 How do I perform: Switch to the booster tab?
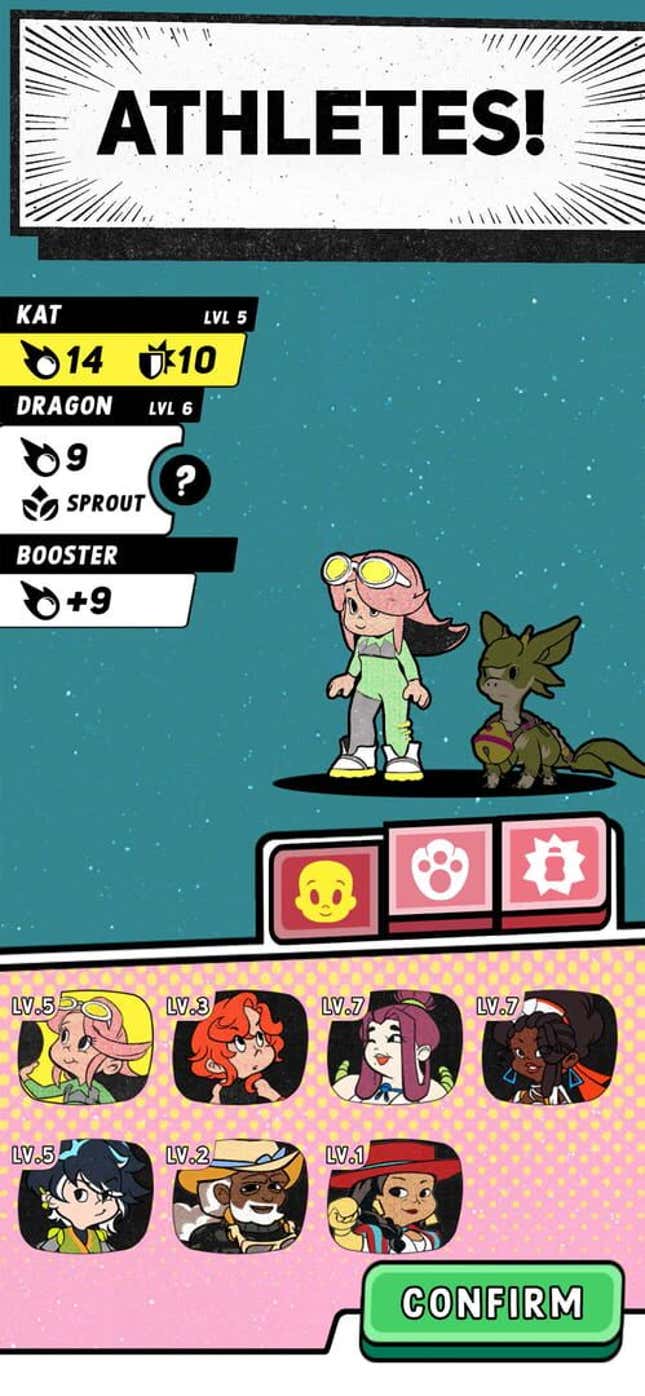[x=555, y=863]
